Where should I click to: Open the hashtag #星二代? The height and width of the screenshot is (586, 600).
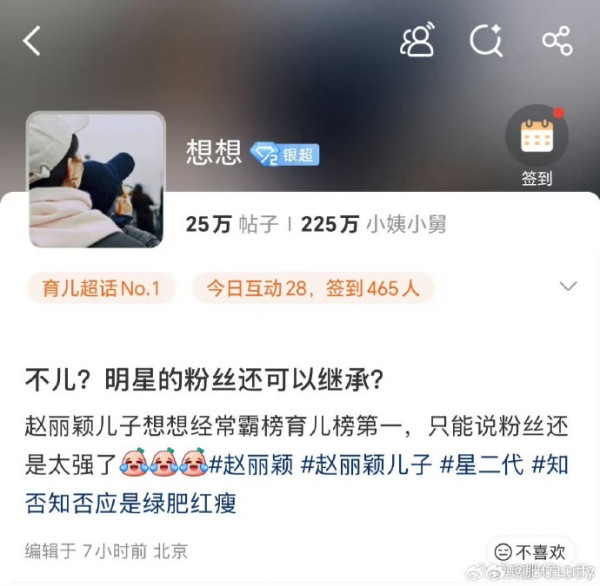[486, 465]
